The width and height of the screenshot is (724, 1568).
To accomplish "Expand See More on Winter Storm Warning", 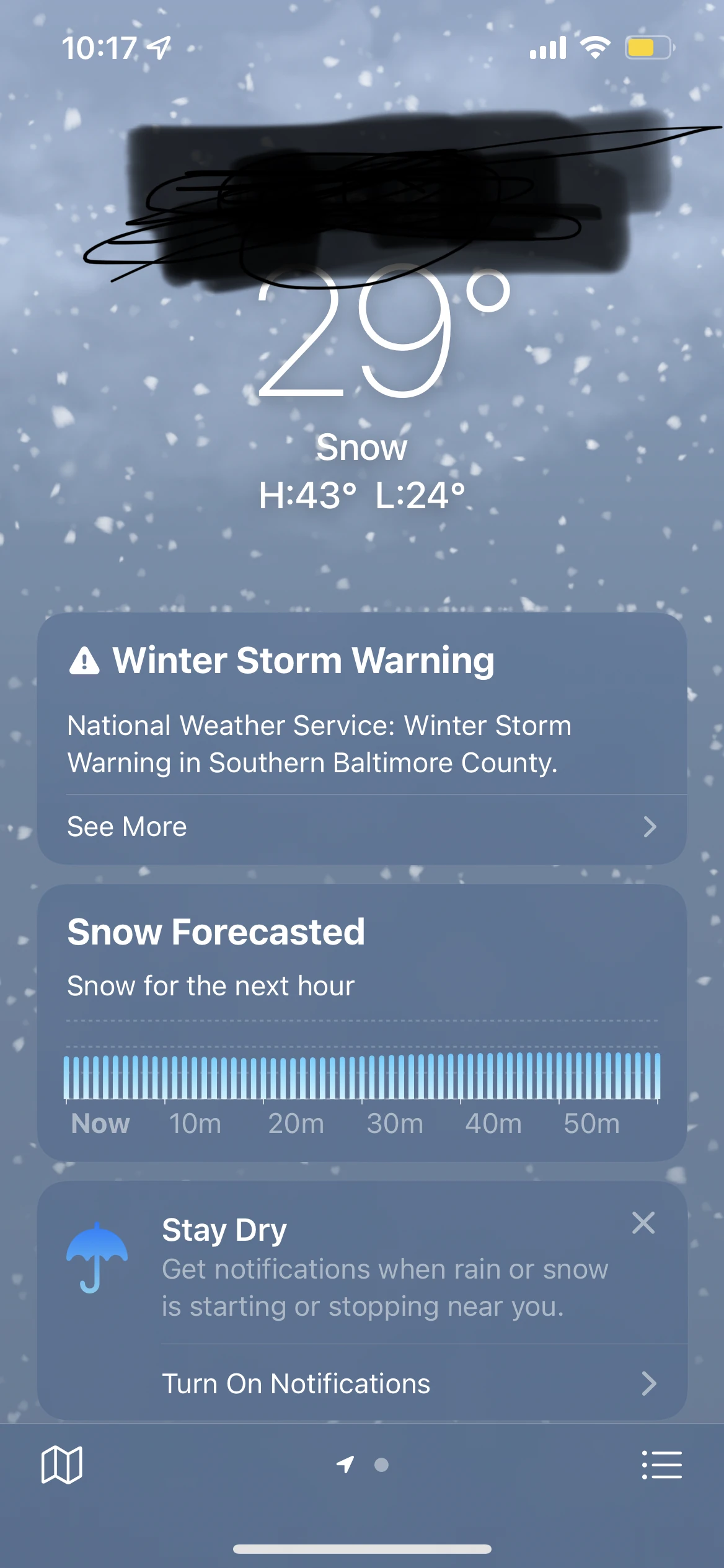I will (x=127, y=827).
